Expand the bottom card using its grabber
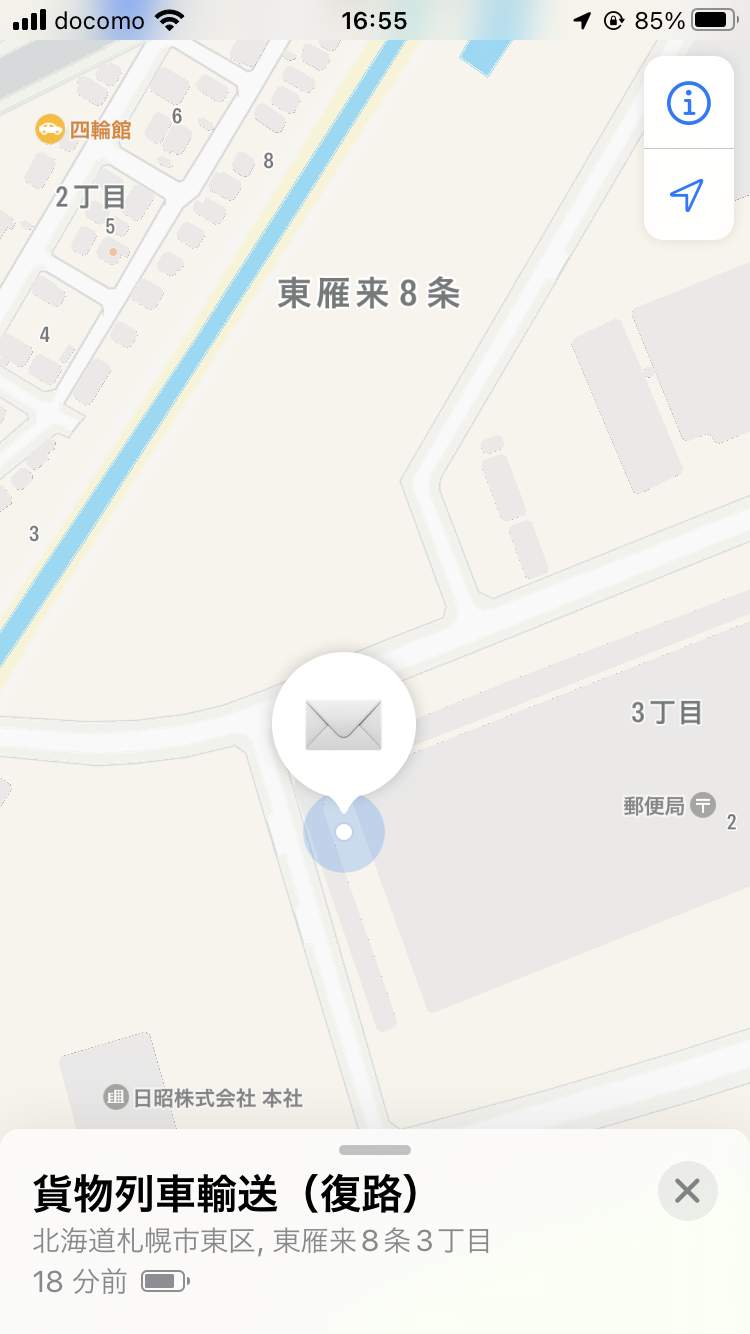Screen dimensions: 750x1334 click(x=375, y=1150)
